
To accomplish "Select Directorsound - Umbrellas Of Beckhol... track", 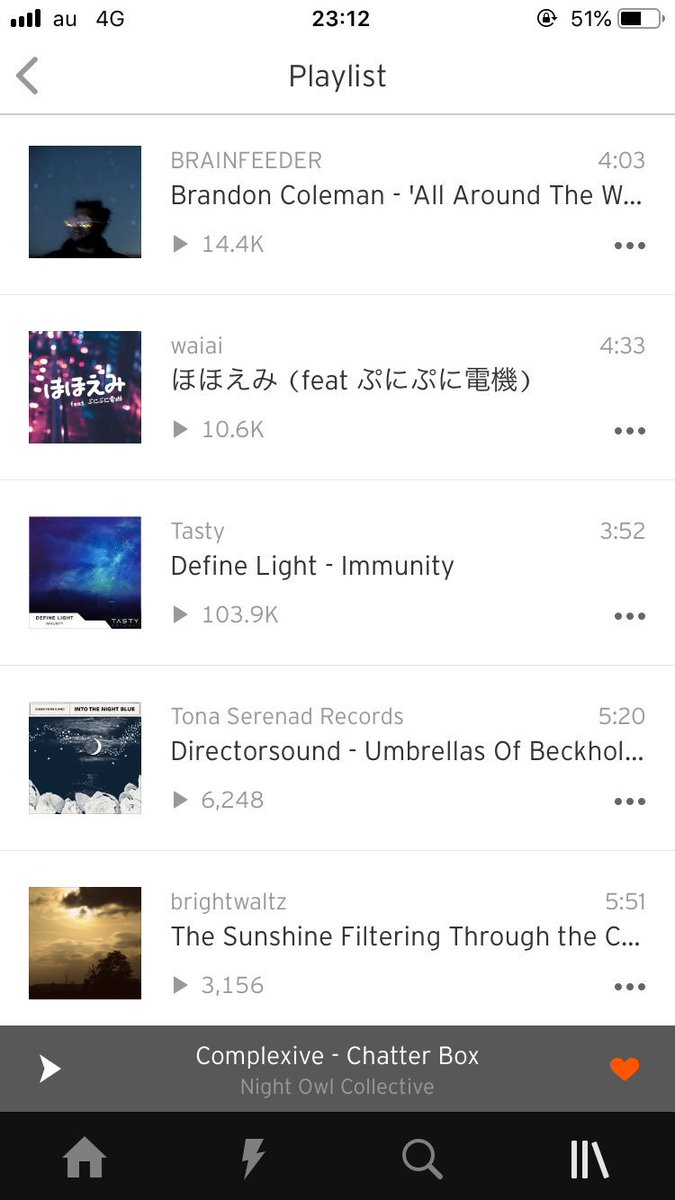I will pyautogui.click(x=337, y=758).
